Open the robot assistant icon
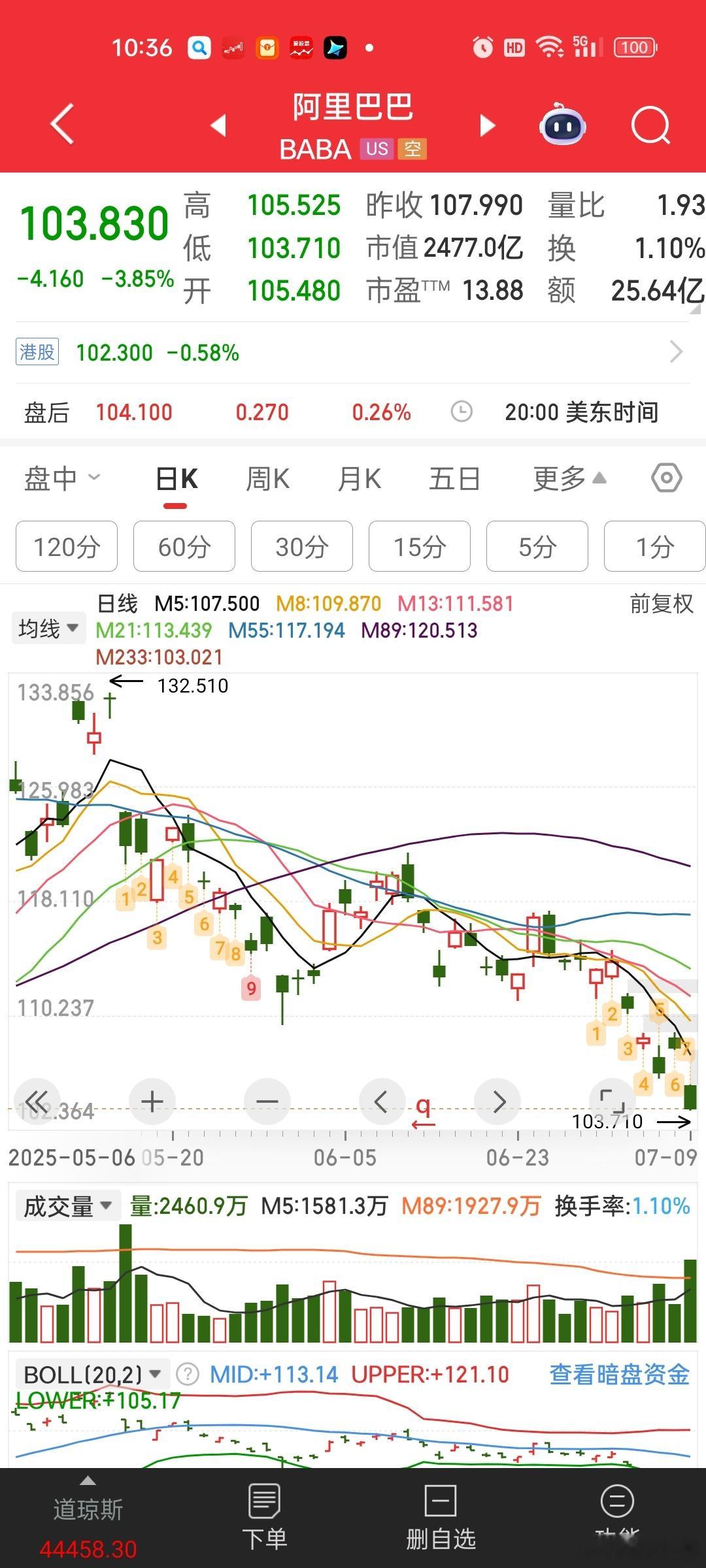The height and width of the screenshot is (1568, 706). [x=562, y=124]
